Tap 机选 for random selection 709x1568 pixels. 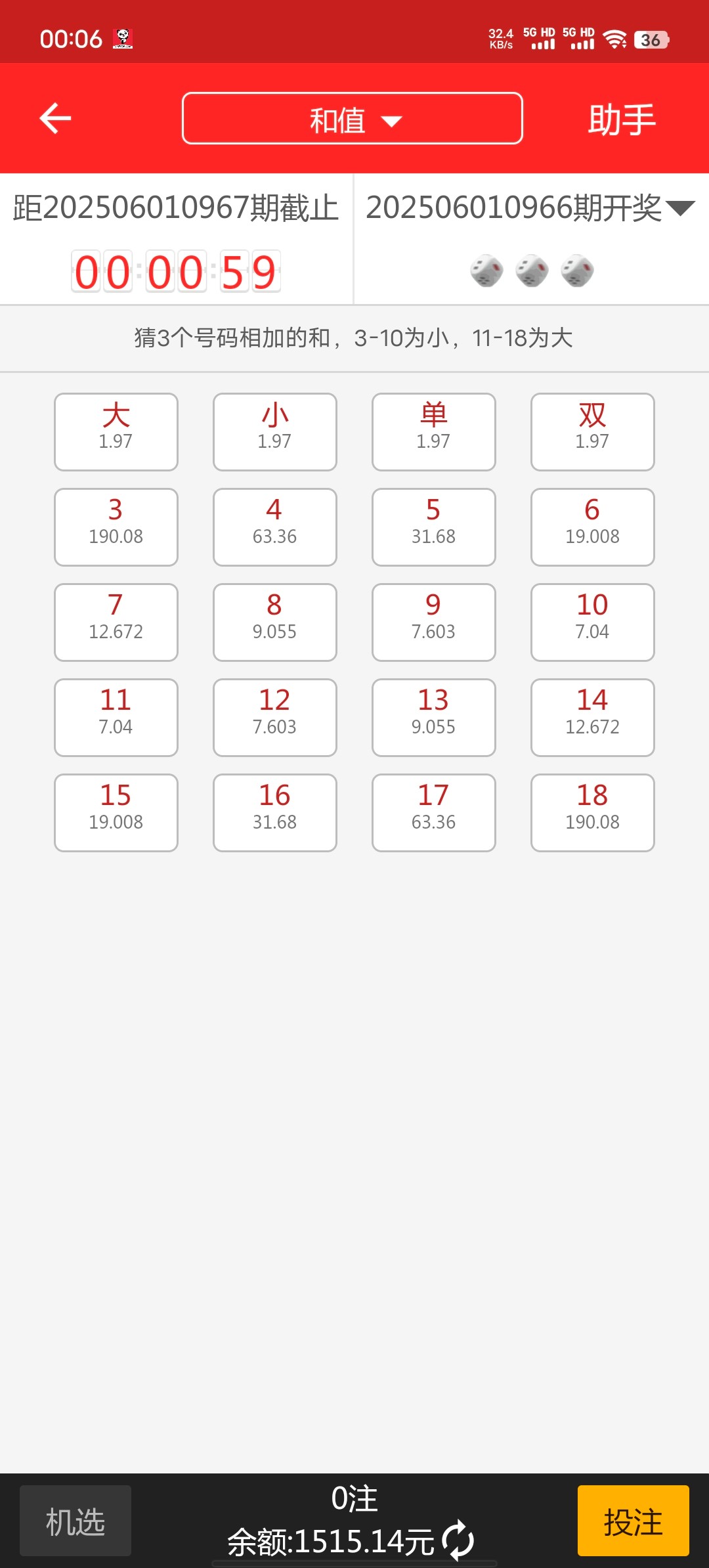[75, 1521]
